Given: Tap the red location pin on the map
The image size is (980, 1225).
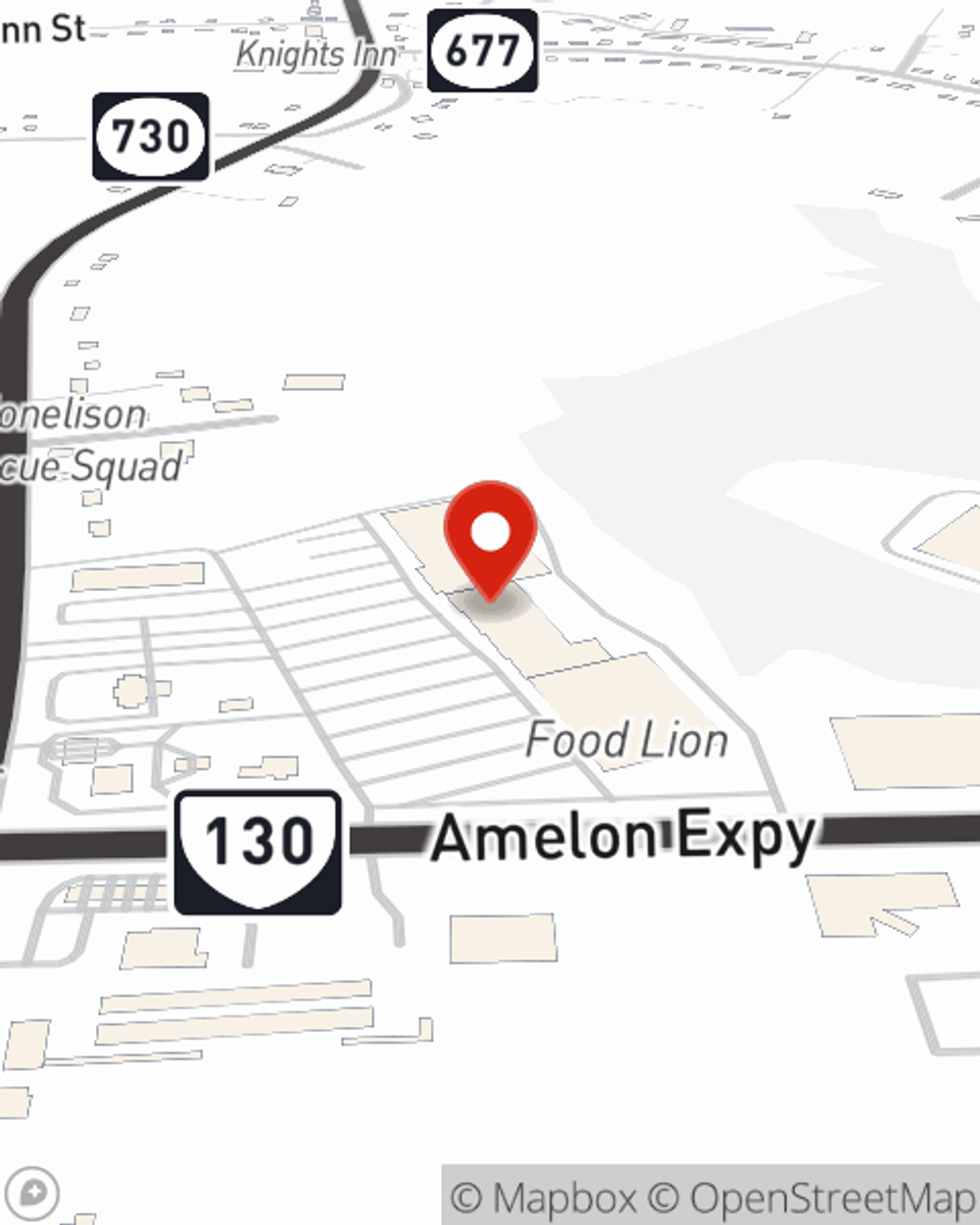Looking at the screenshot, I should click(x=491, y=536).
